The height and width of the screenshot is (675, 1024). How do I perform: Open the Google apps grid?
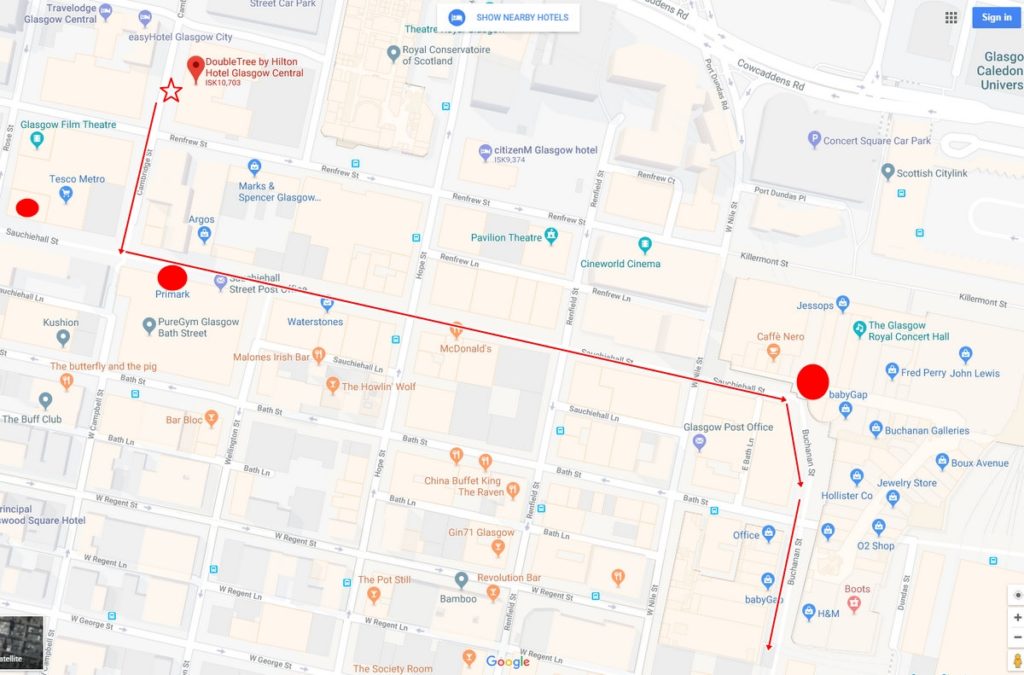[950, 17]
